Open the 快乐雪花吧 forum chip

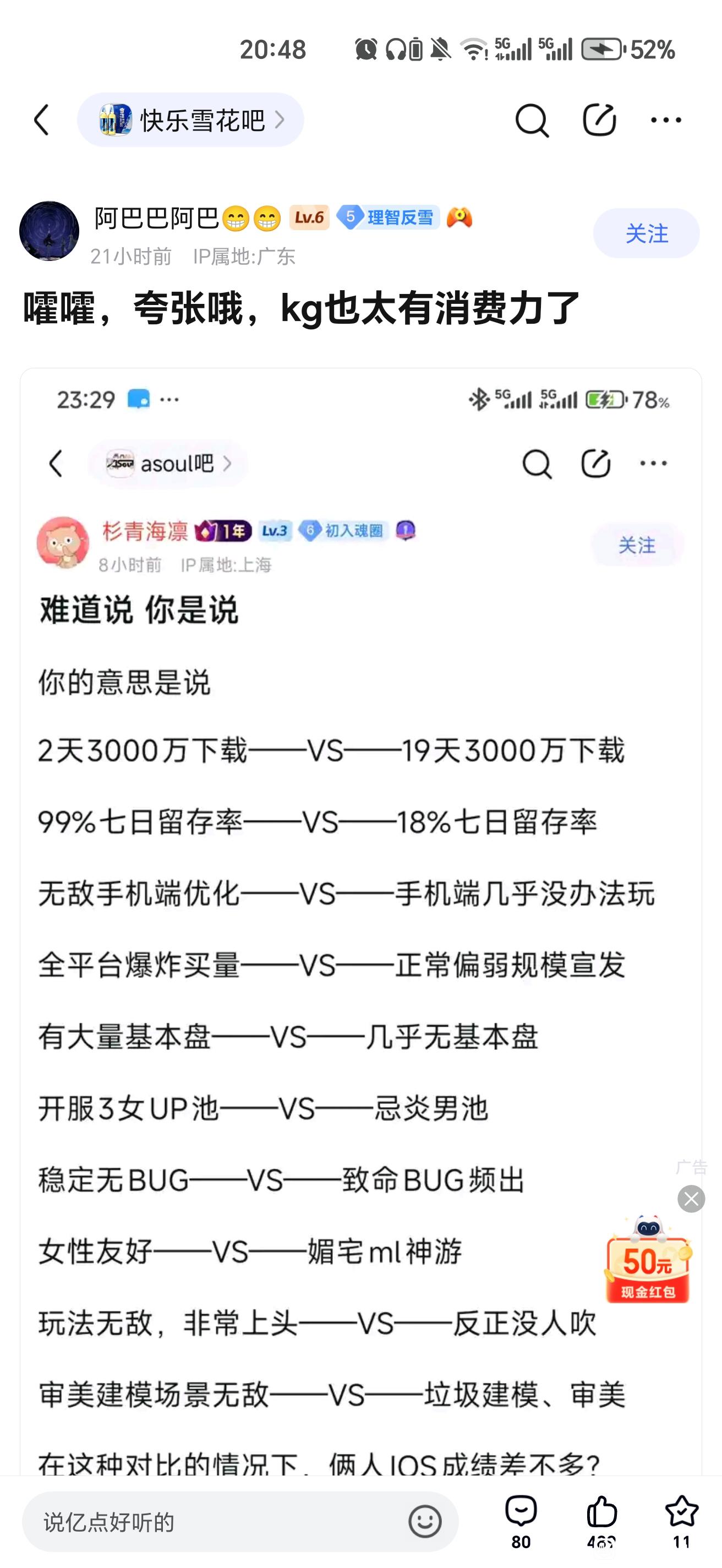190,120
